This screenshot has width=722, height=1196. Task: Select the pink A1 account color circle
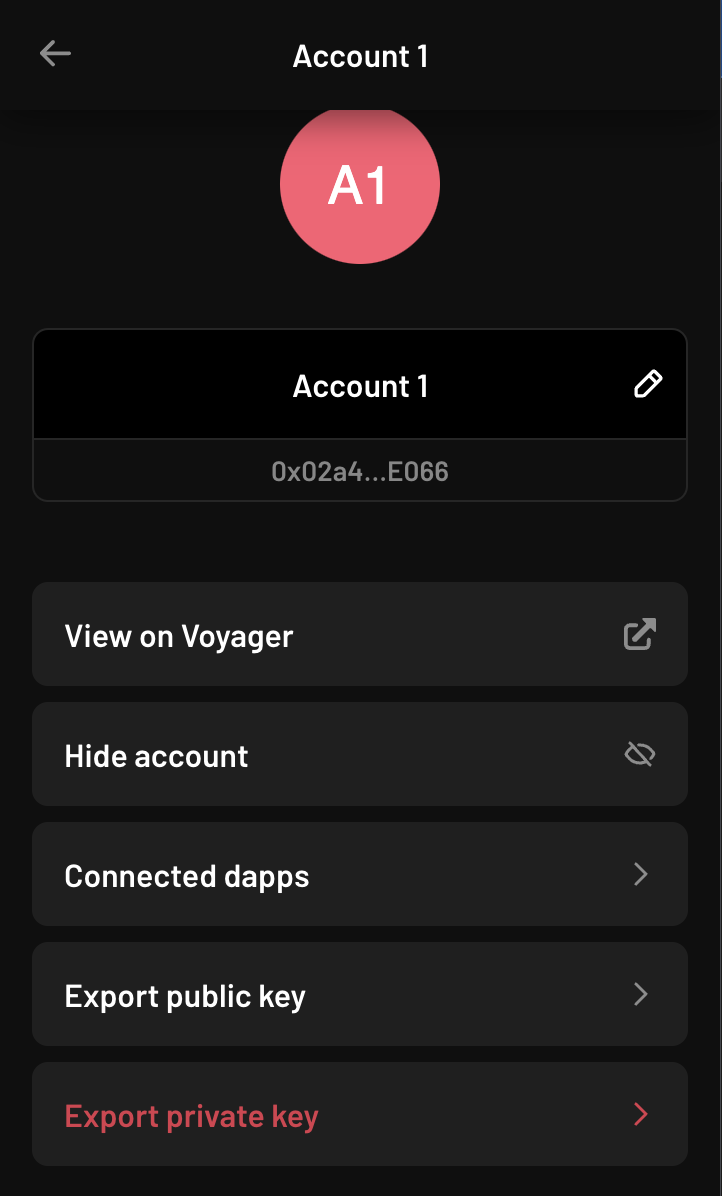(x=360, y=185)
